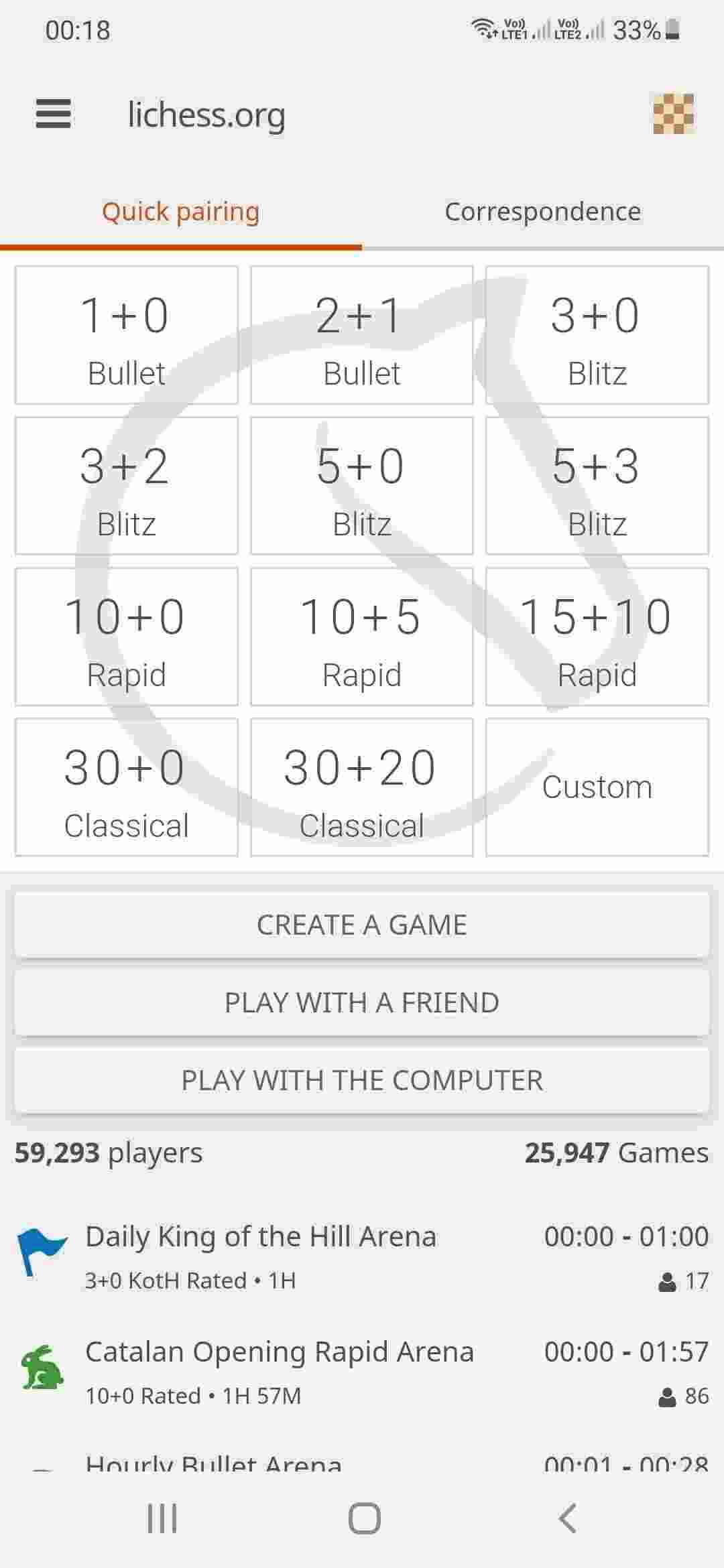The width and height of the screenshot is (724, 1568).
Task: Tap the Create a Game button
Action: (362, 925)
